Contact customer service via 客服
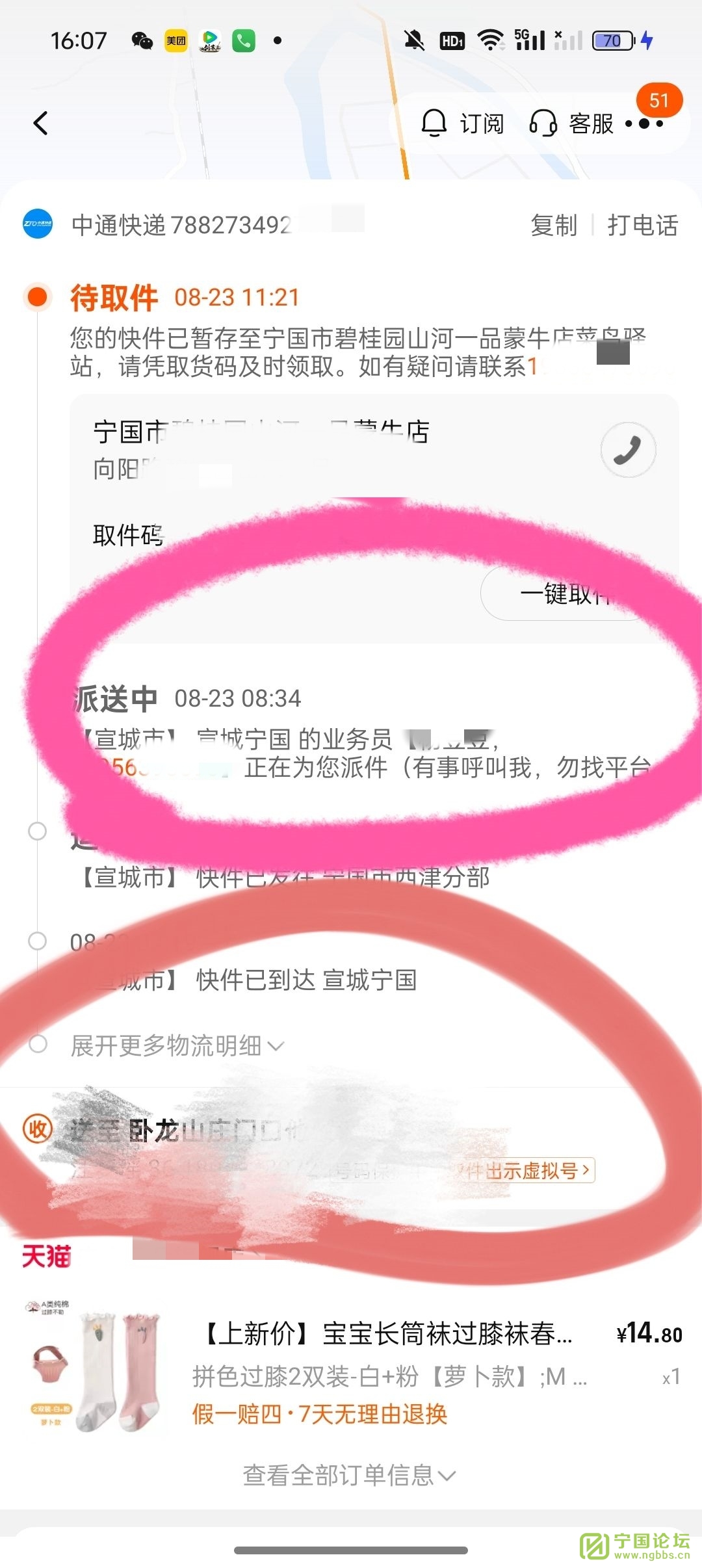702x1568 pixels. [x=572, y=123]
